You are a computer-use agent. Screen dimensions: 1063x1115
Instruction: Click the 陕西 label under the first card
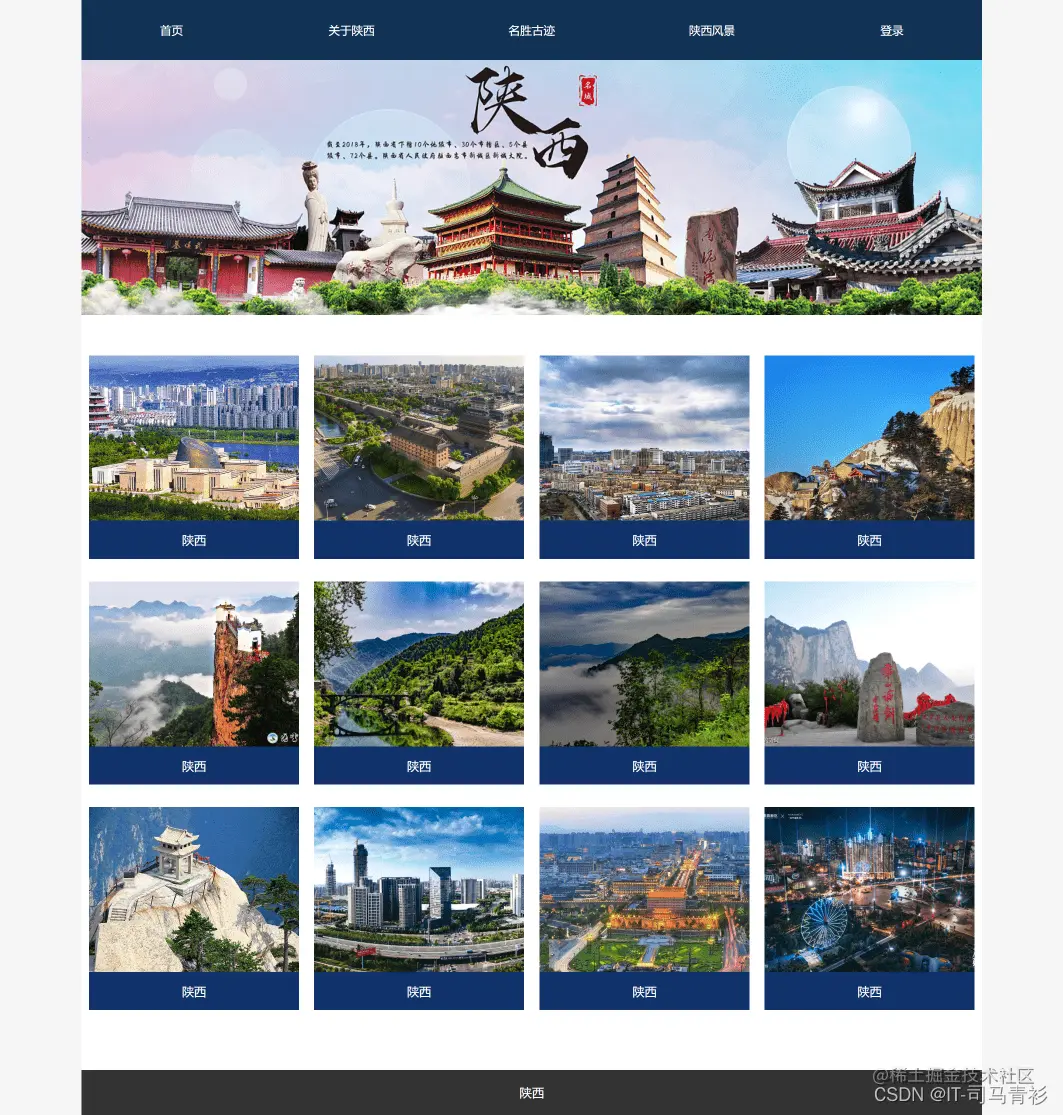[x=193, y=540]
